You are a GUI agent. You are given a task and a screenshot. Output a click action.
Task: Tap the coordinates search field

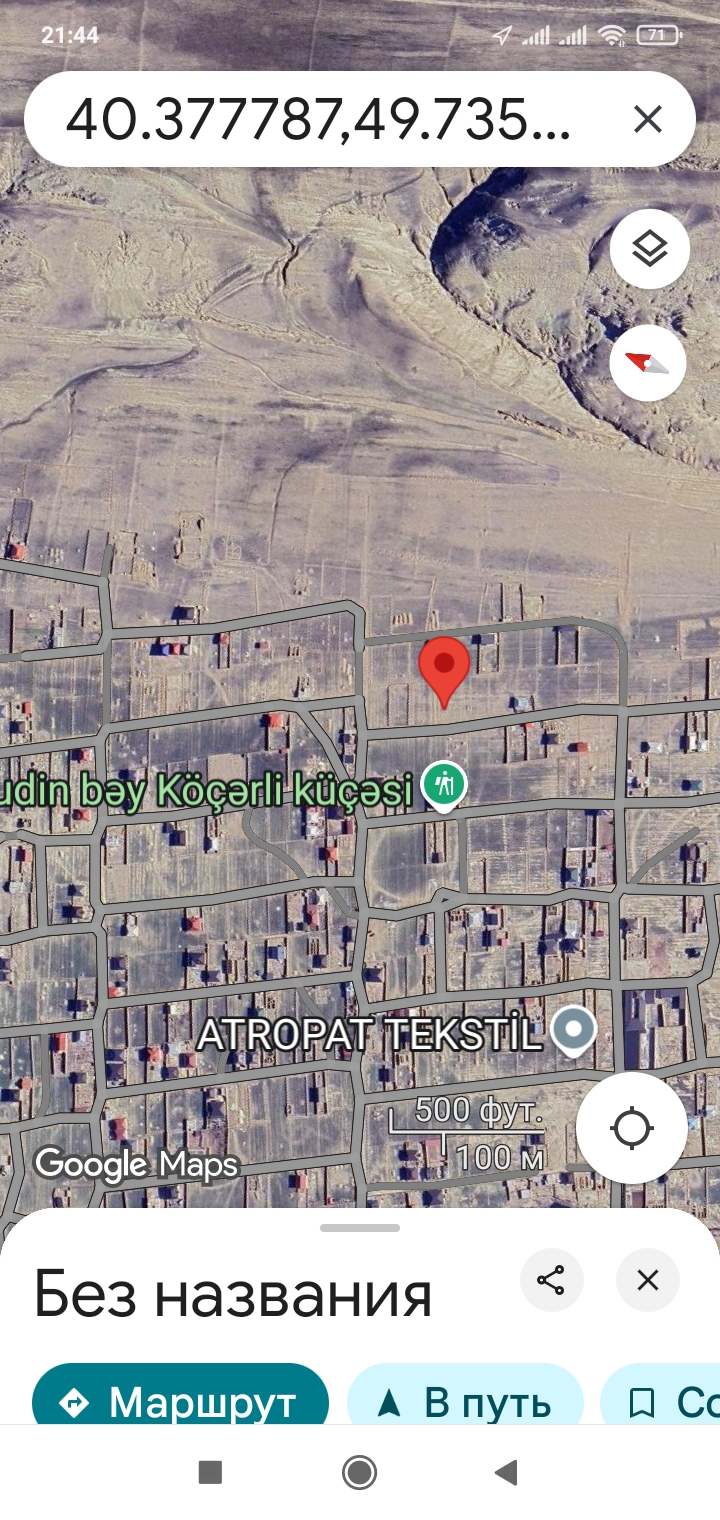(318, 120)
